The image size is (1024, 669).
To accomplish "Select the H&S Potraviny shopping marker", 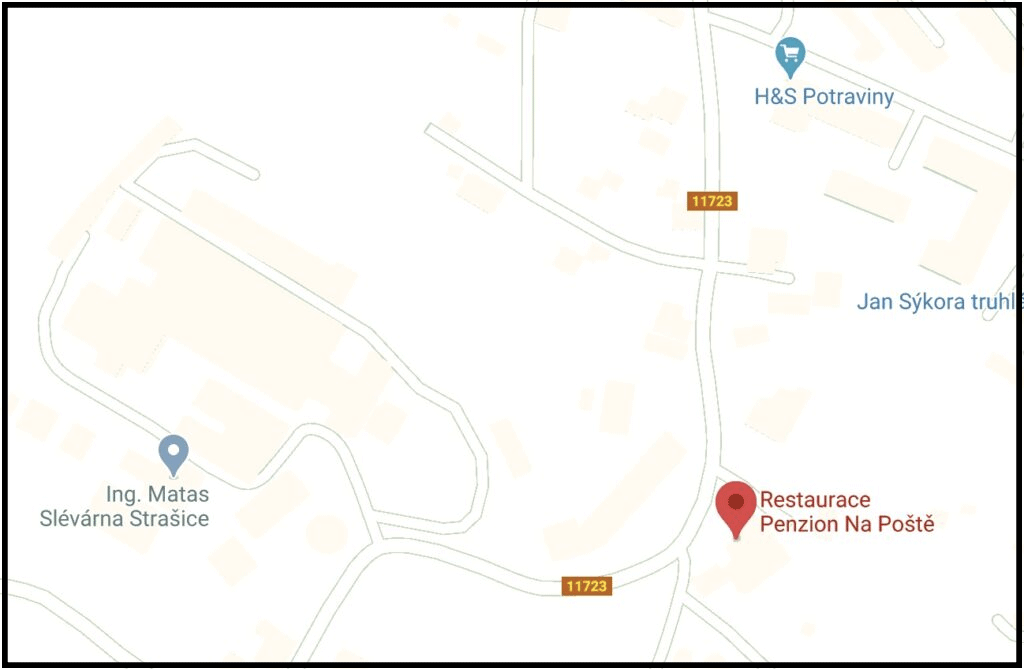I will pyautogui.click(x=790, y=54).
